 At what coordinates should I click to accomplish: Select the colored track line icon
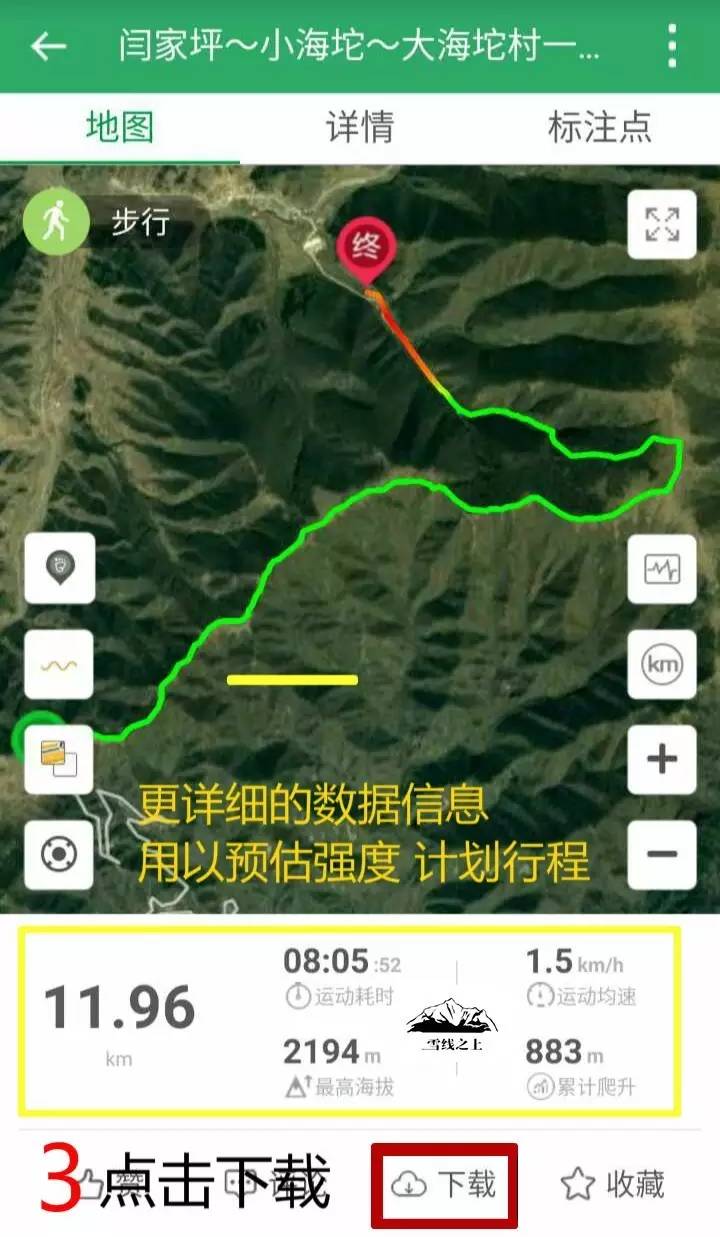(57, 664)
